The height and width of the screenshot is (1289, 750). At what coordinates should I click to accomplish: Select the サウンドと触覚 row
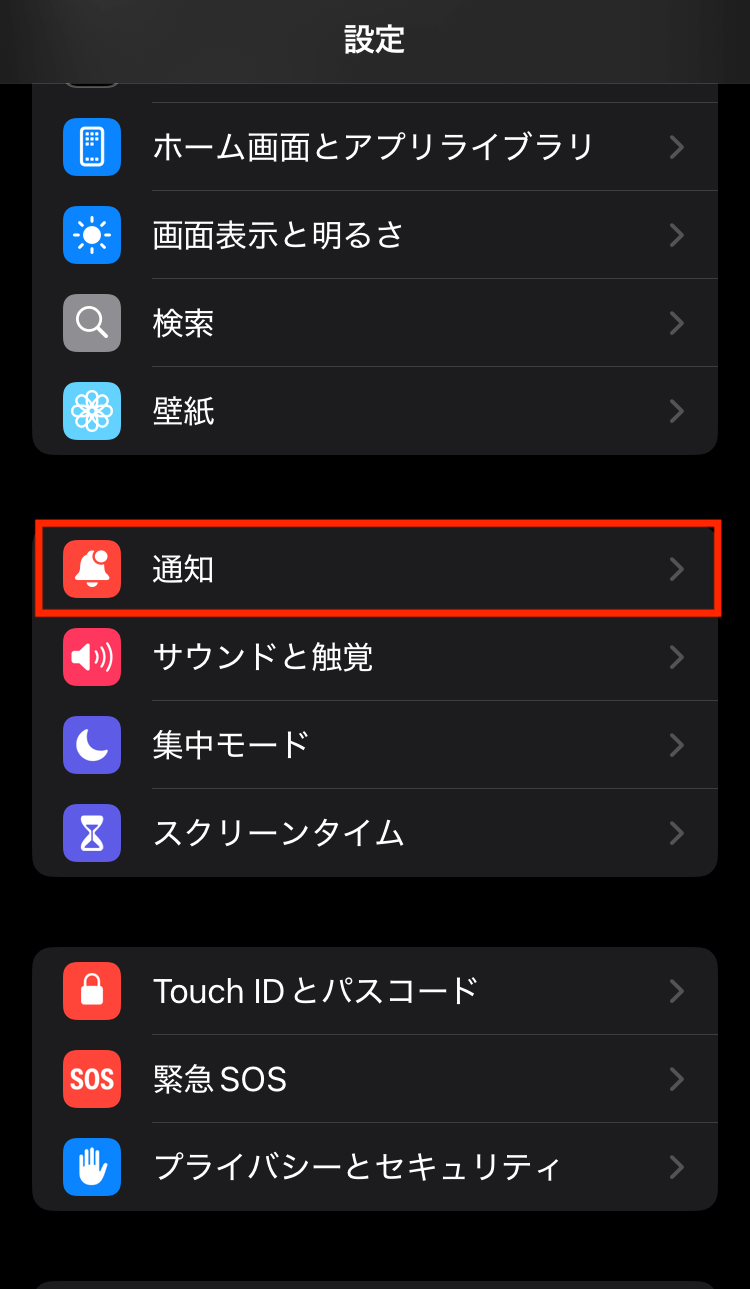click(374, 657)
